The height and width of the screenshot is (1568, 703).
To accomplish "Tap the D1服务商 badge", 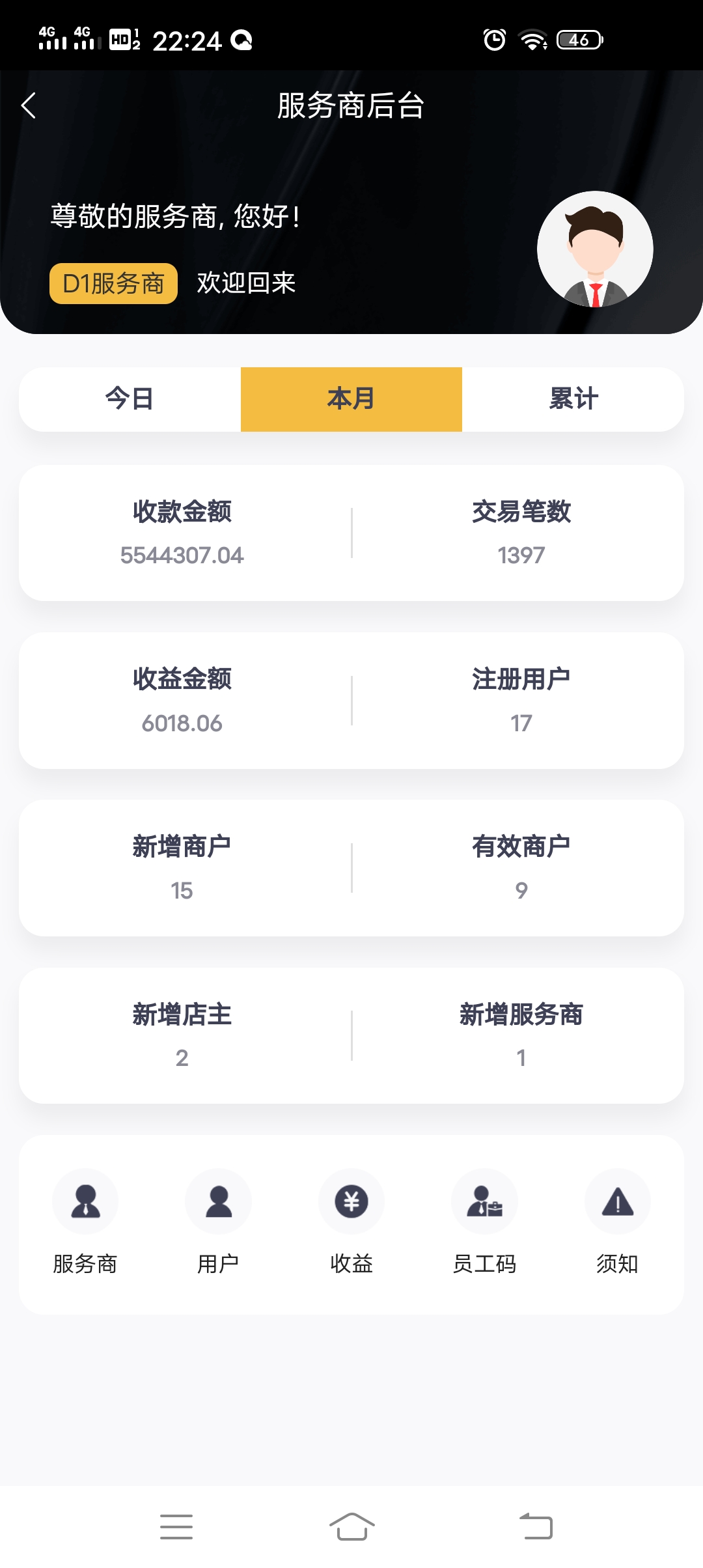I will pyautogui.click(x=112, y=283).
